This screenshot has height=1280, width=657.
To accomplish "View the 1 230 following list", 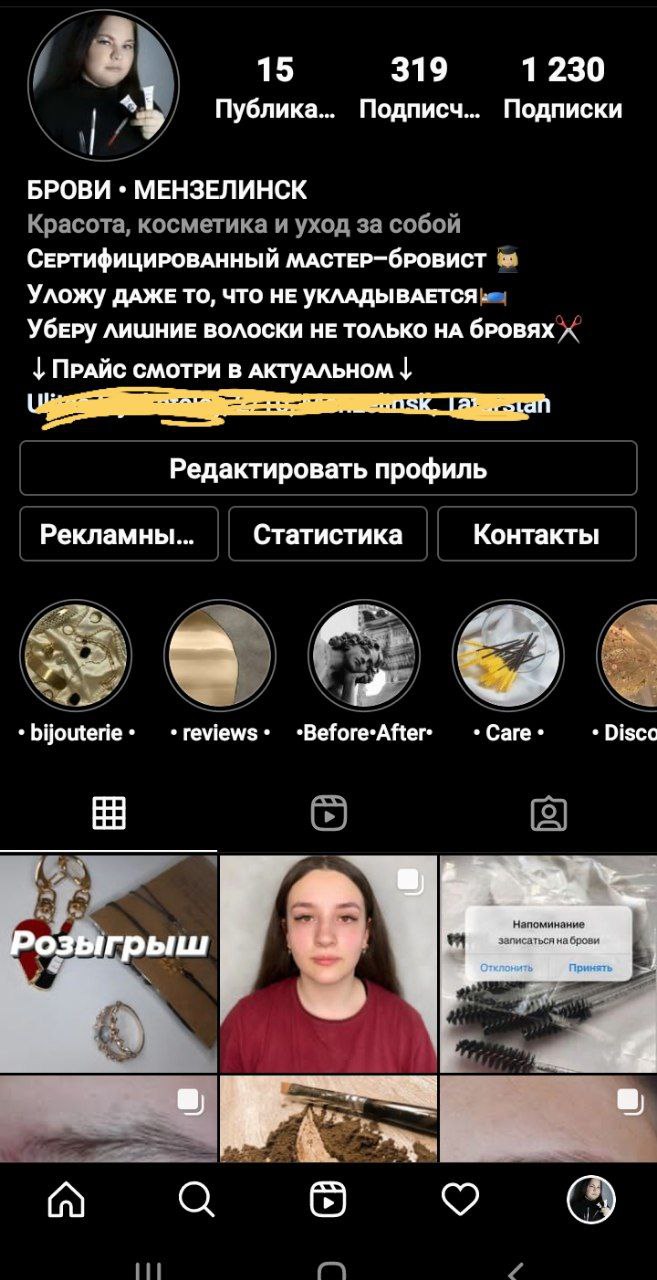I will pos(563,88).
